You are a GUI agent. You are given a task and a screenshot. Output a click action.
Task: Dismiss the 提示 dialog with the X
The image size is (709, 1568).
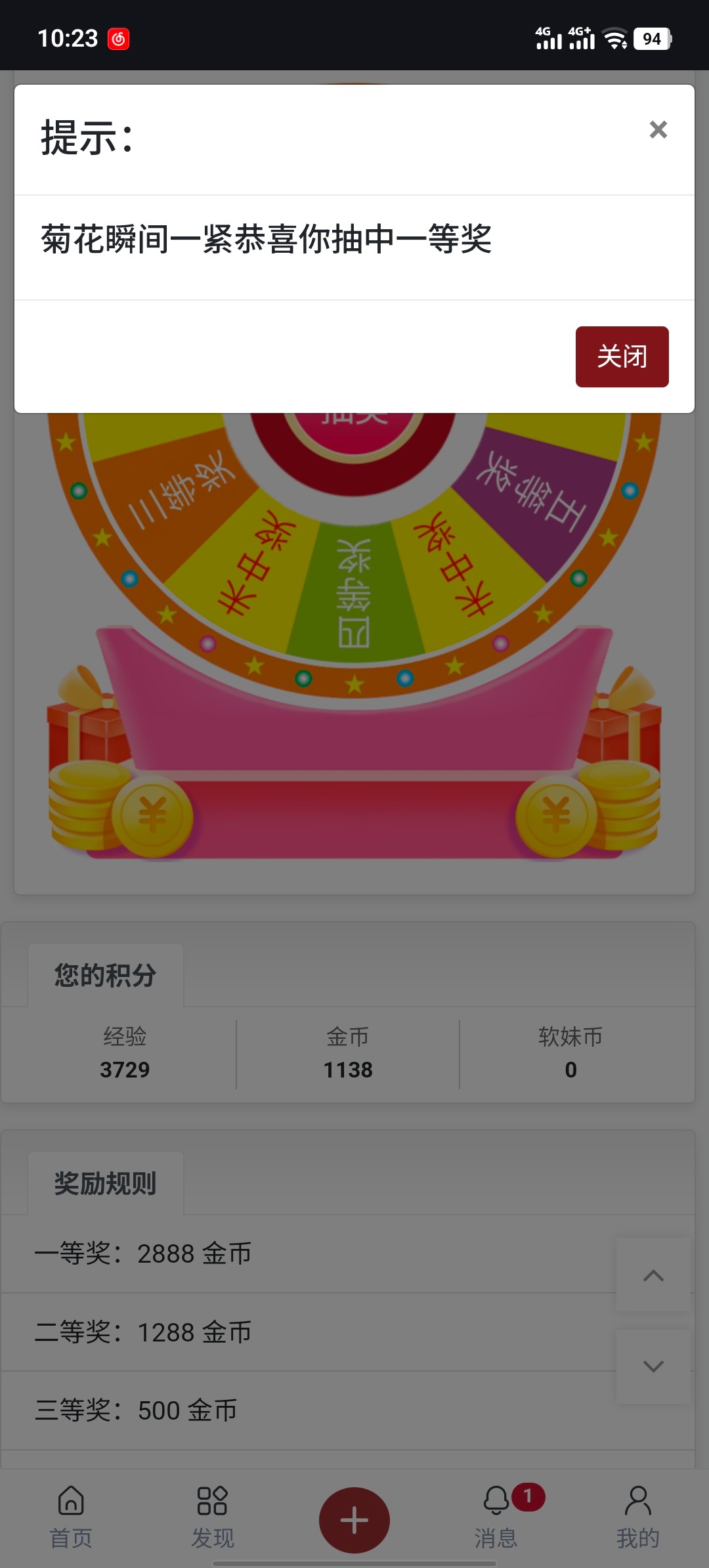tap(658, 129)
